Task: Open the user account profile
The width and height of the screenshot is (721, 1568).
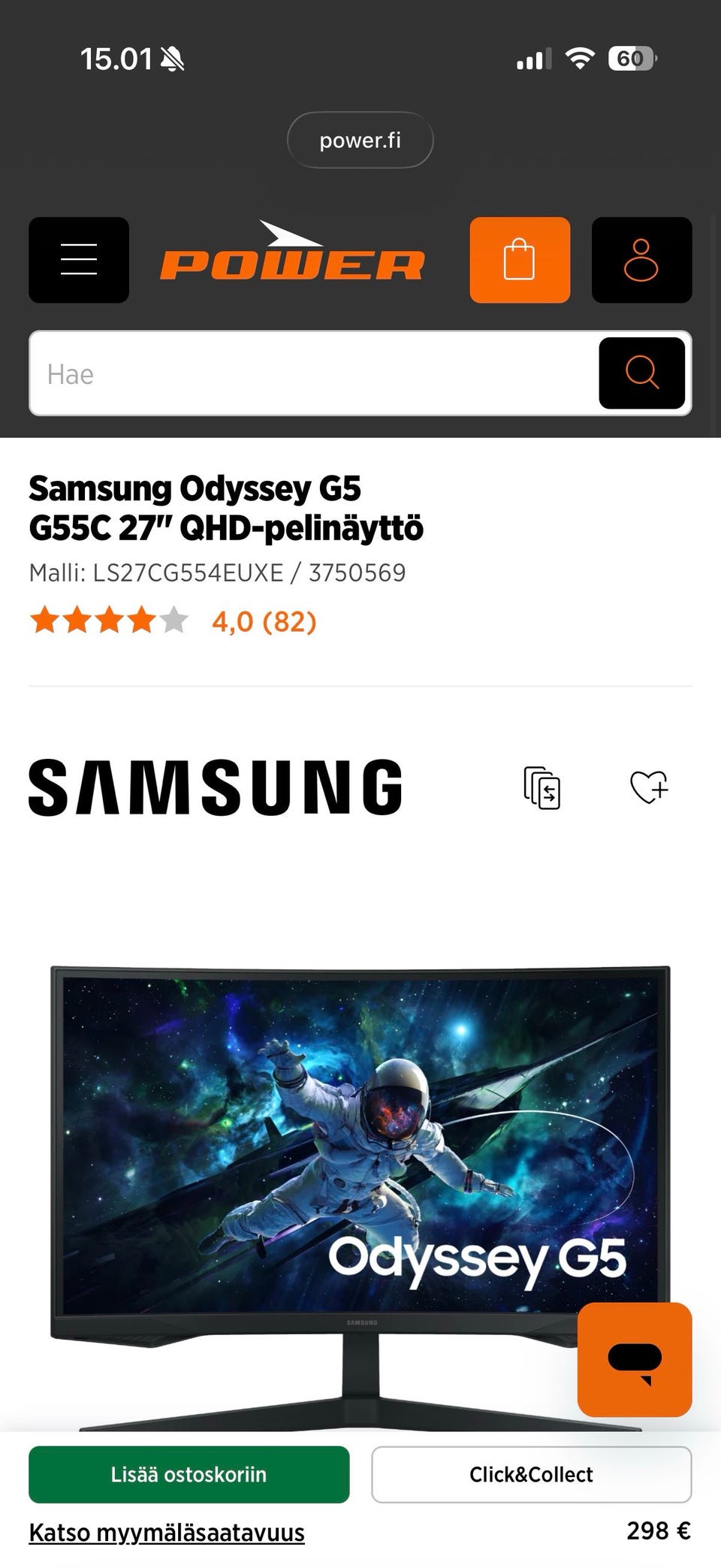Action: click(x=641, y=260)
